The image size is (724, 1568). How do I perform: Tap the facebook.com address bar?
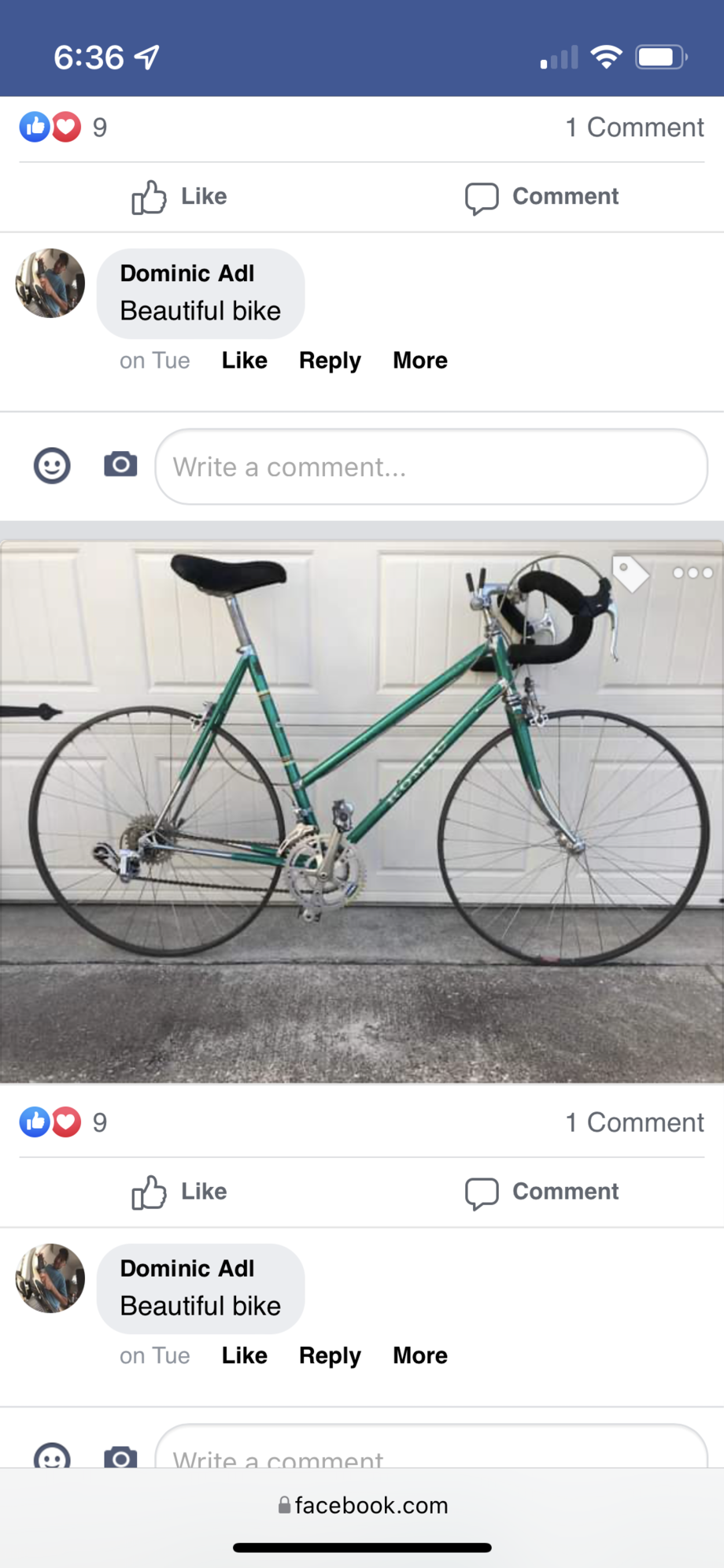364,1505
